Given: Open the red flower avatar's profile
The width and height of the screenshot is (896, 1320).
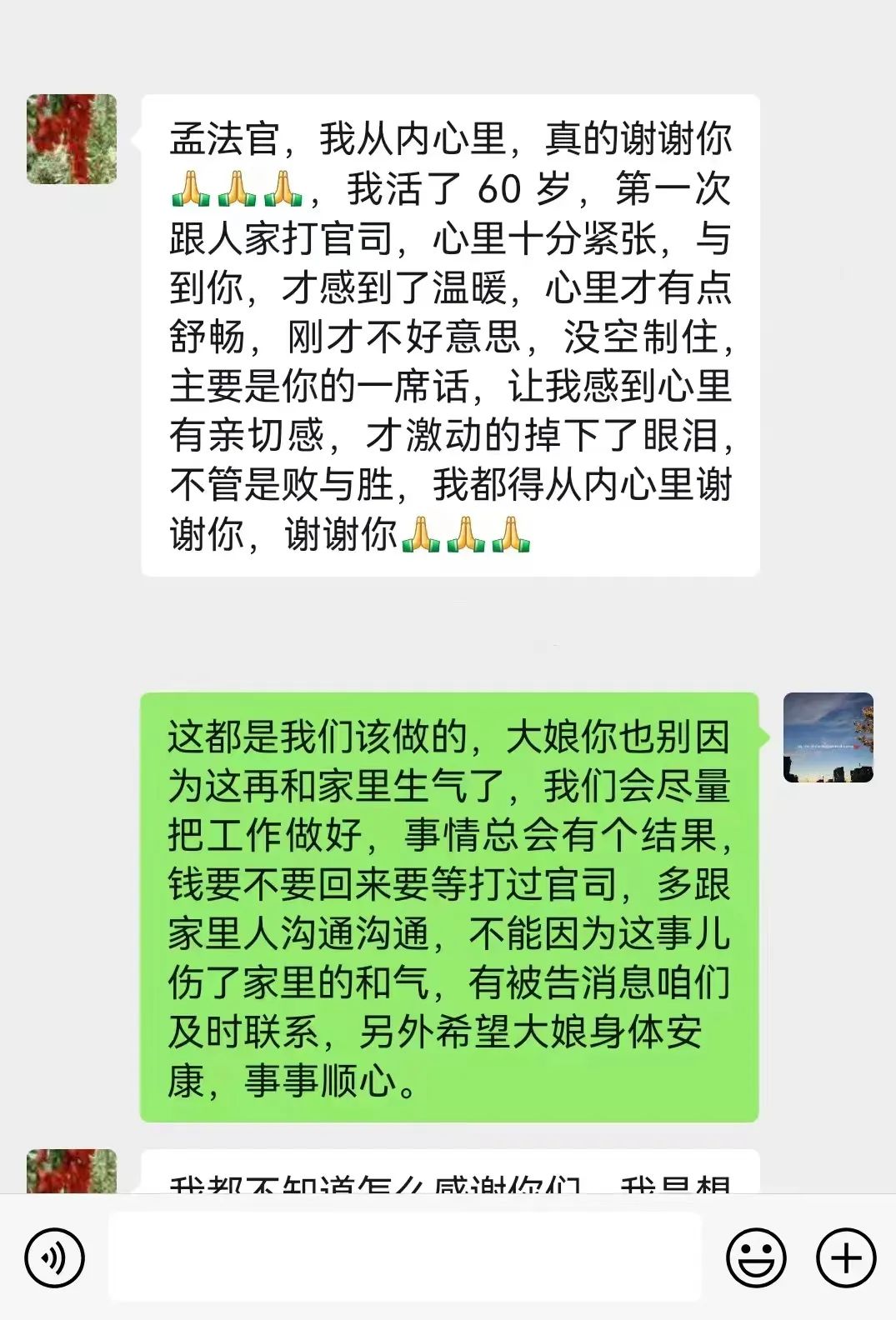Looking at the screenshot, I should click(x=72, y=139).
